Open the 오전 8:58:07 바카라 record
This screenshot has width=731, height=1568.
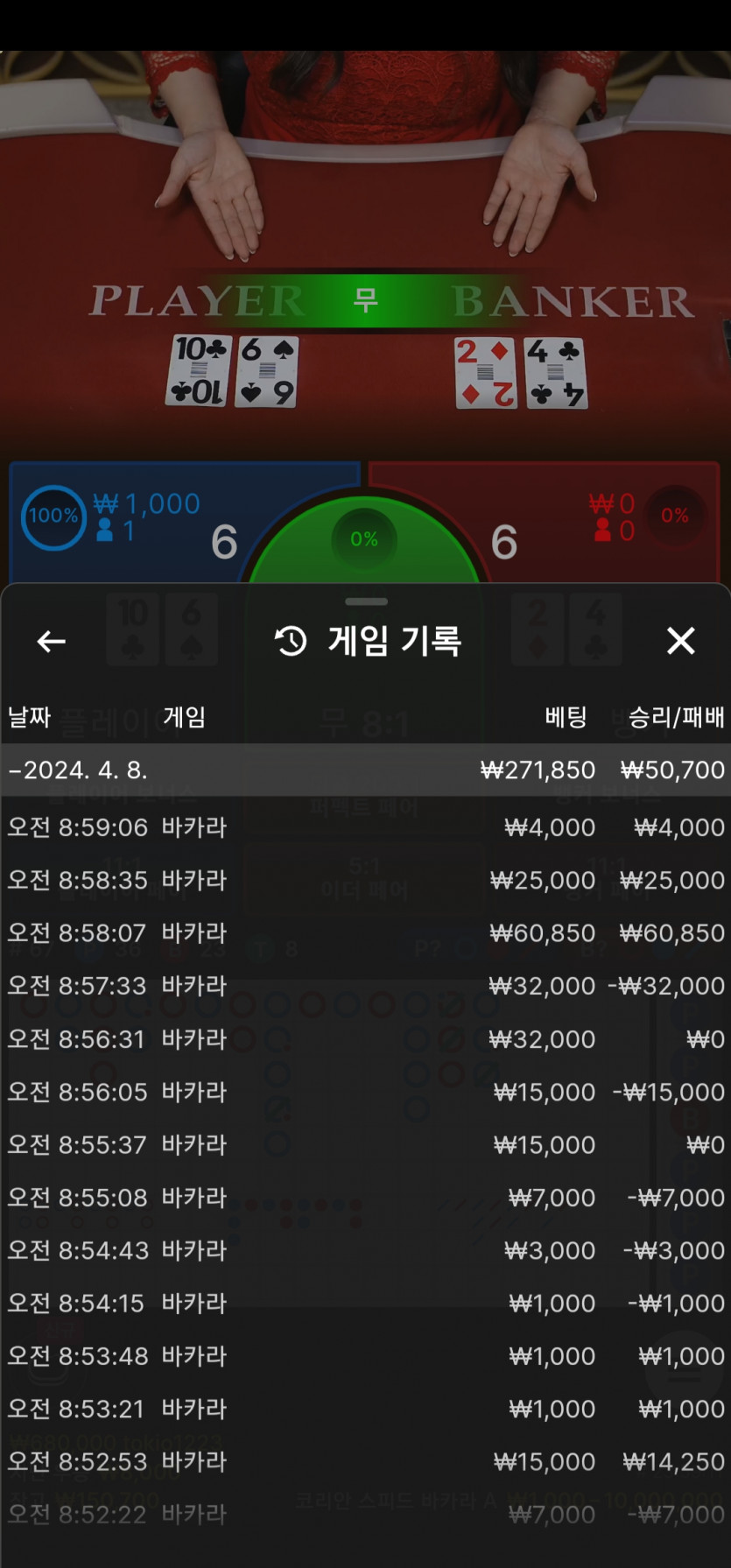[x=365, y=933]
